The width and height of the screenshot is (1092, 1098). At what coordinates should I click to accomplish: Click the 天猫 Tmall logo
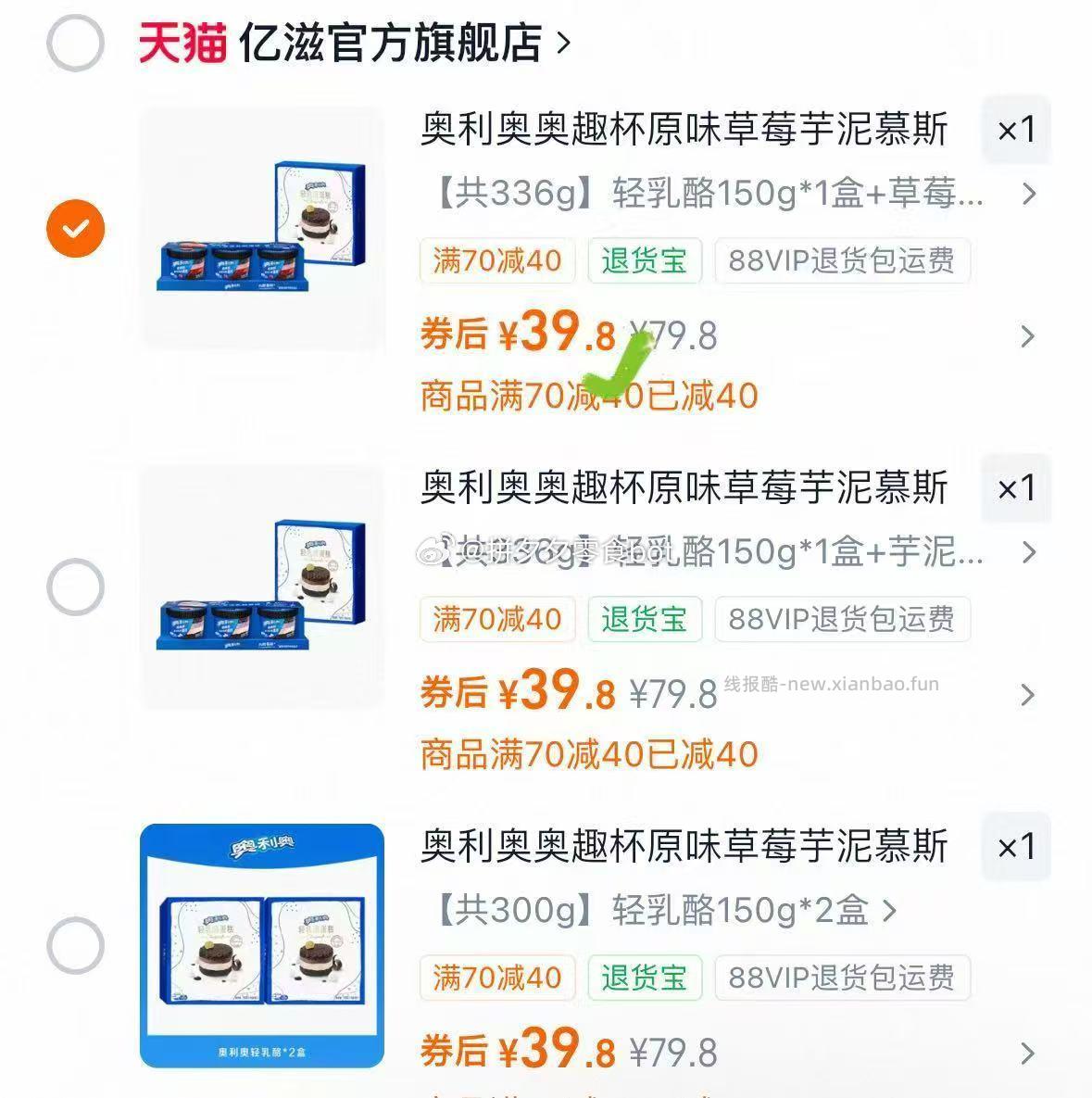click(x=185, y=43)
